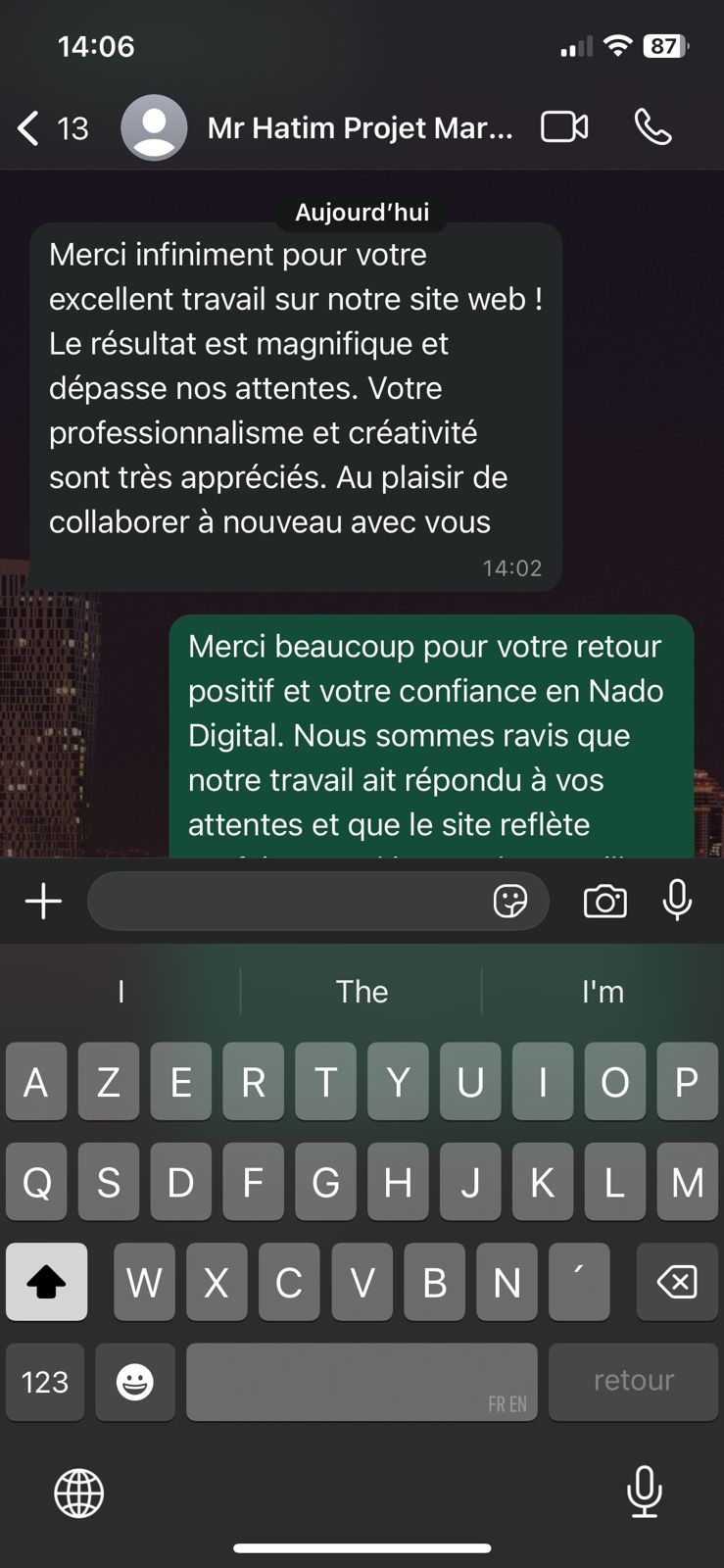The image size is (724, 1568).
Task: Start a video call with Mr Hatim
Action: click(564, 127)
